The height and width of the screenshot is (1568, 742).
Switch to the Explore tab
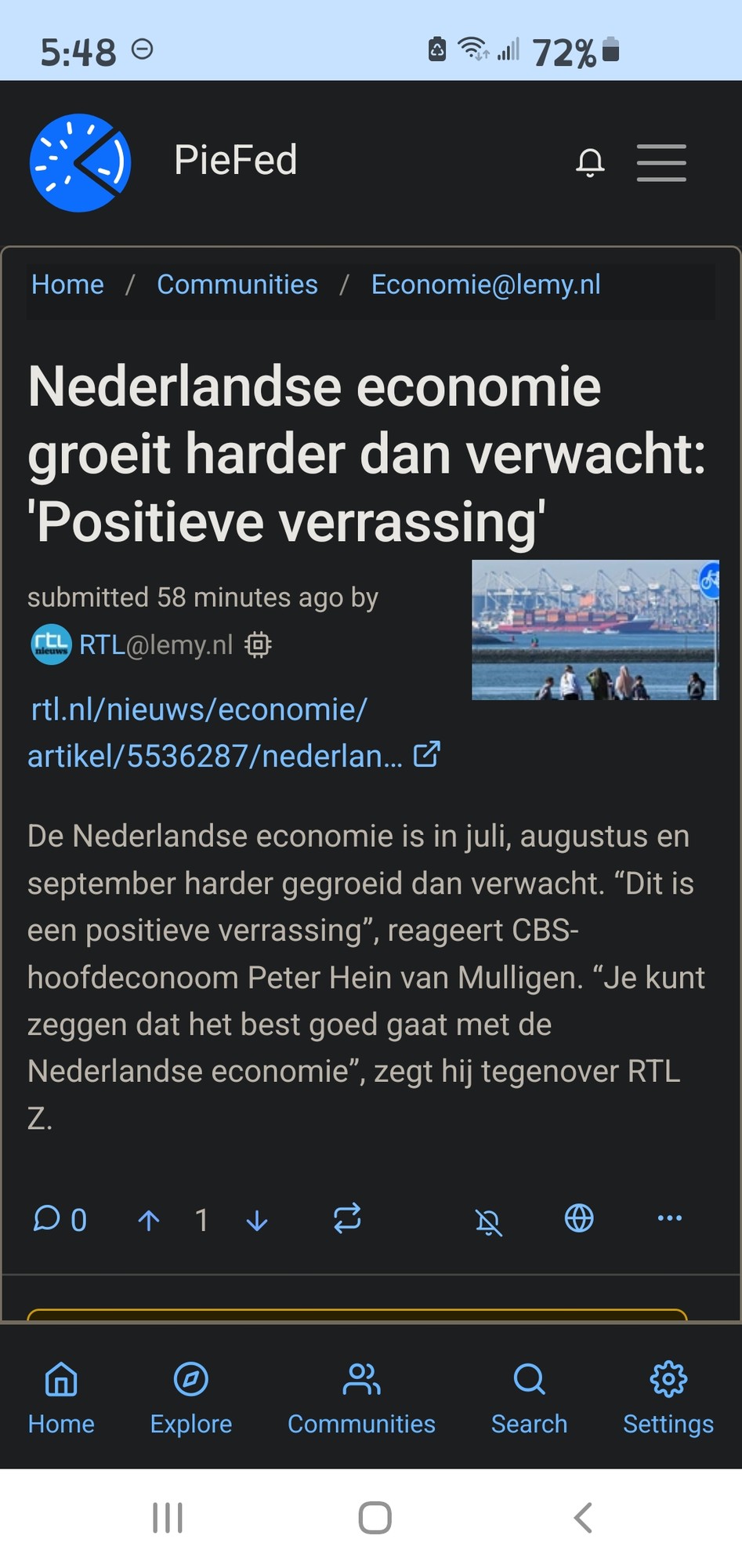pyautogui.click(x=190, y=1398)
